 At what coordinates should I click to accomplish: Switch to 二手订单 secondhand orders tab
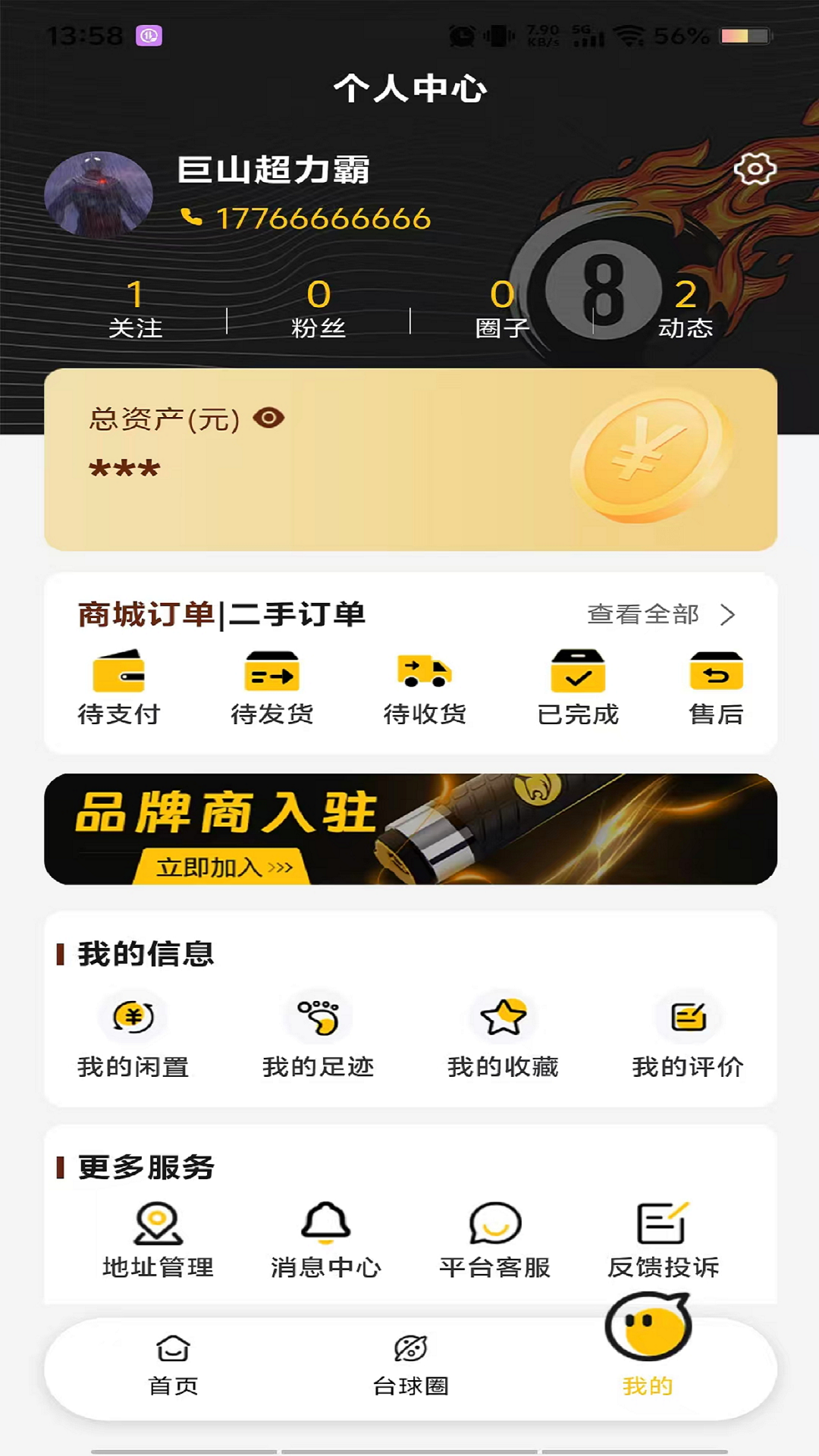298,616
